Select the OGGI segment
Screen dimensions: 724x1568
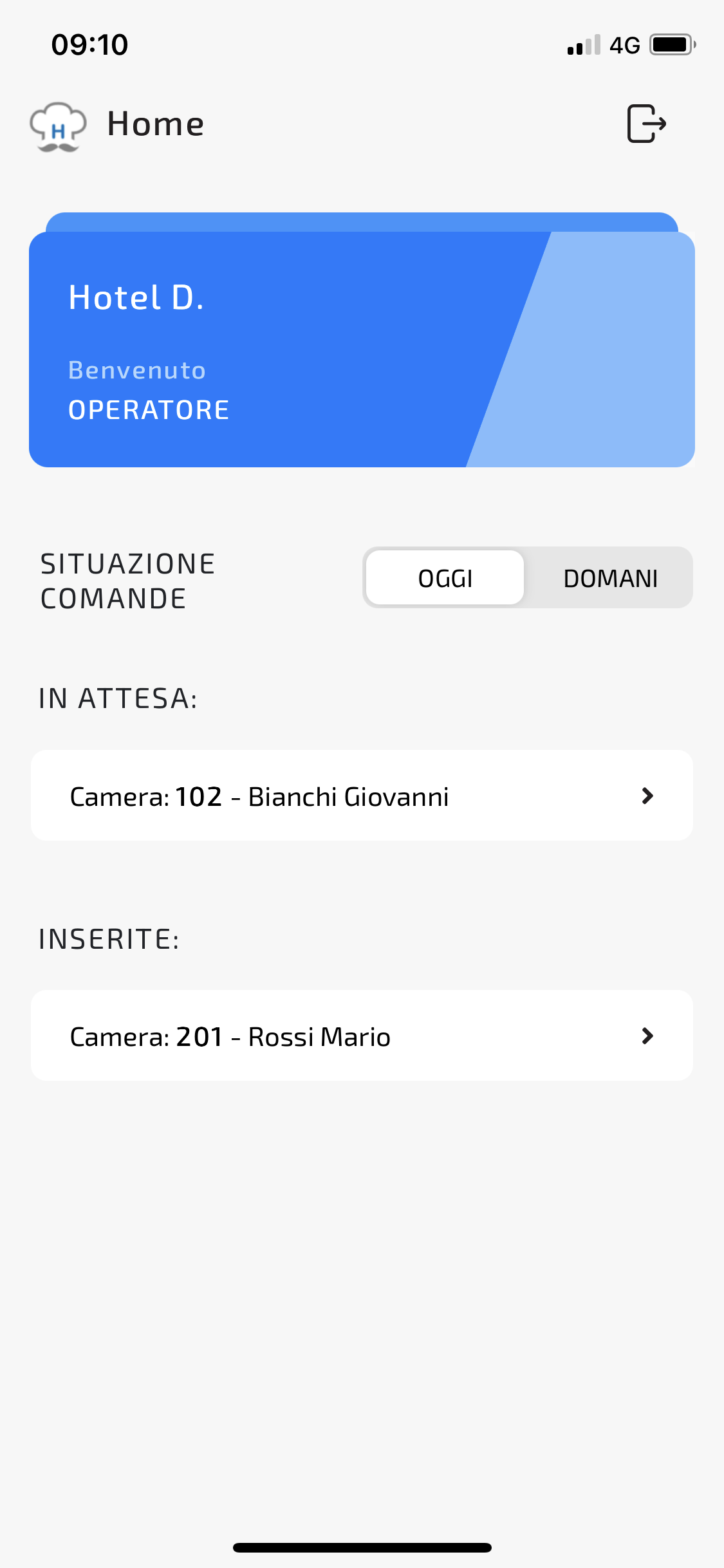[445, 577]
